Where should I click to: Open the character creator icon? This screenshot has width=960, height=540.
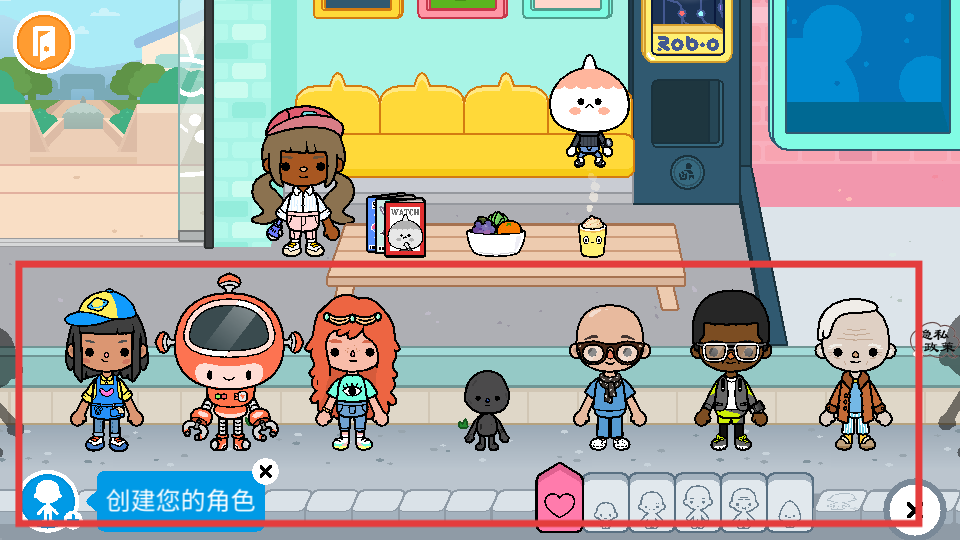(47, 498)
